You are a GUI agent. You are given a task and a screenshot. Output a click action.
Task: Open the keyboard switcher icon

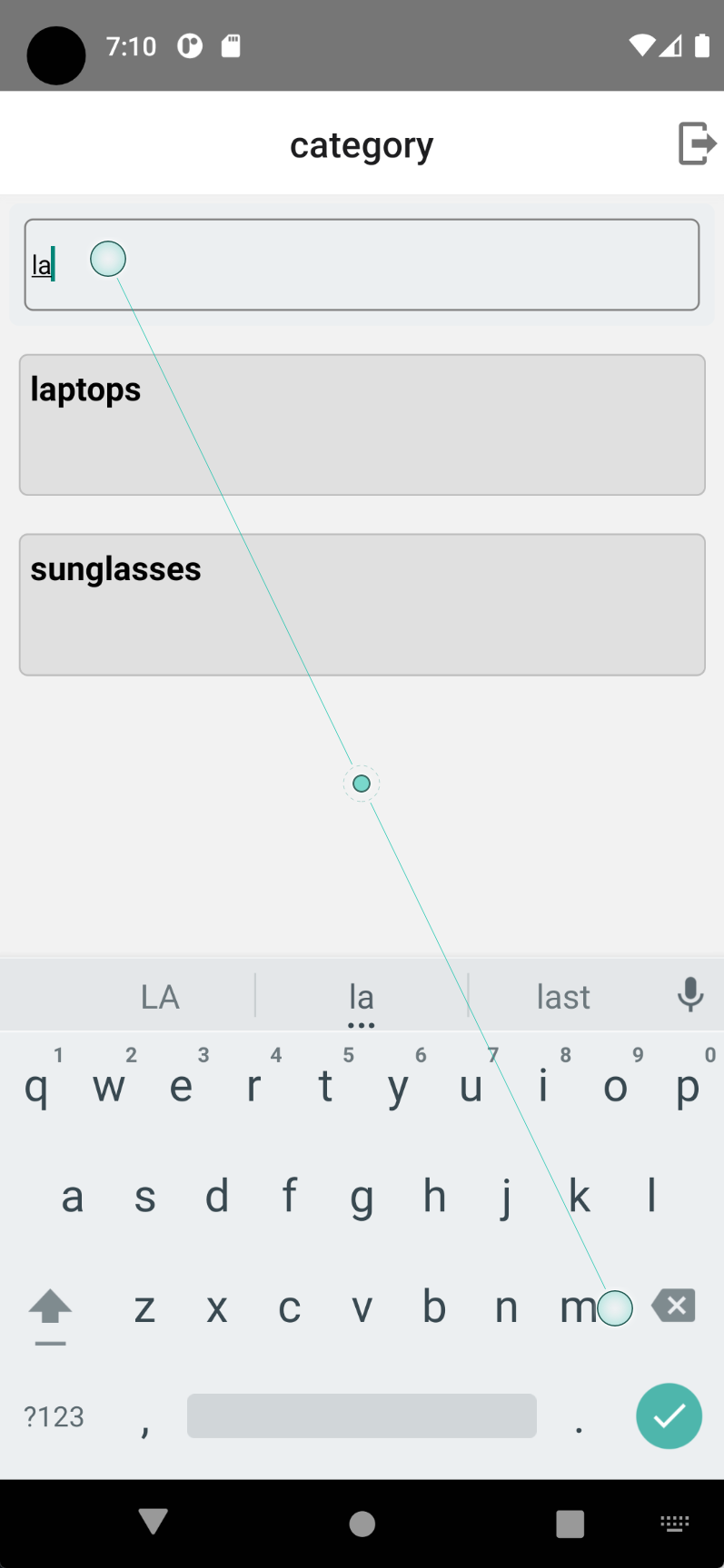click(675, 1523)
